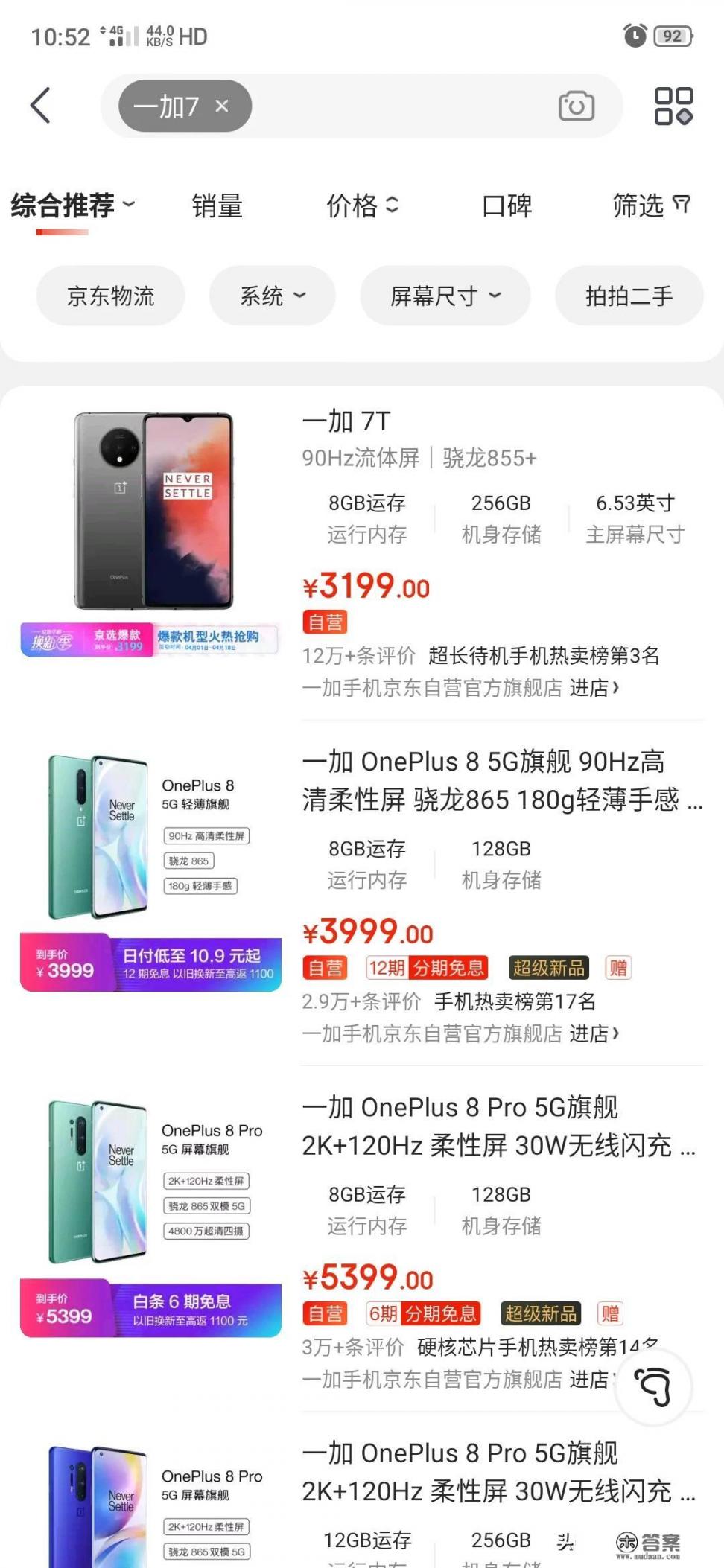Image resolution: width=724 pixels, height=1568 pixels.
Task: Open the 屏幕尺寸 screen size dropdown
Action: 442,296
